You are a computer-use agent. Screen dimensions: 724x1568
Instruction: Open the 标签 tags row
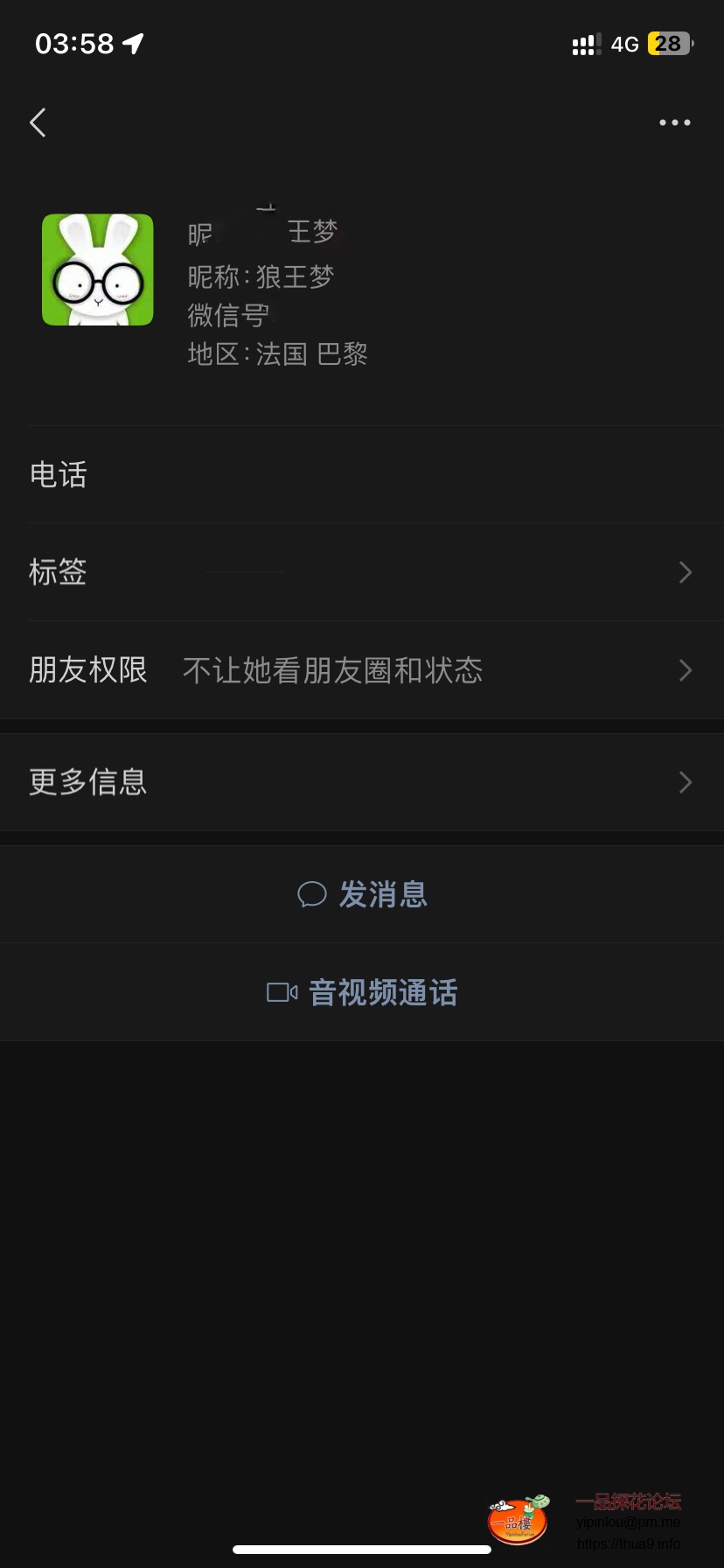coord(362,572)
